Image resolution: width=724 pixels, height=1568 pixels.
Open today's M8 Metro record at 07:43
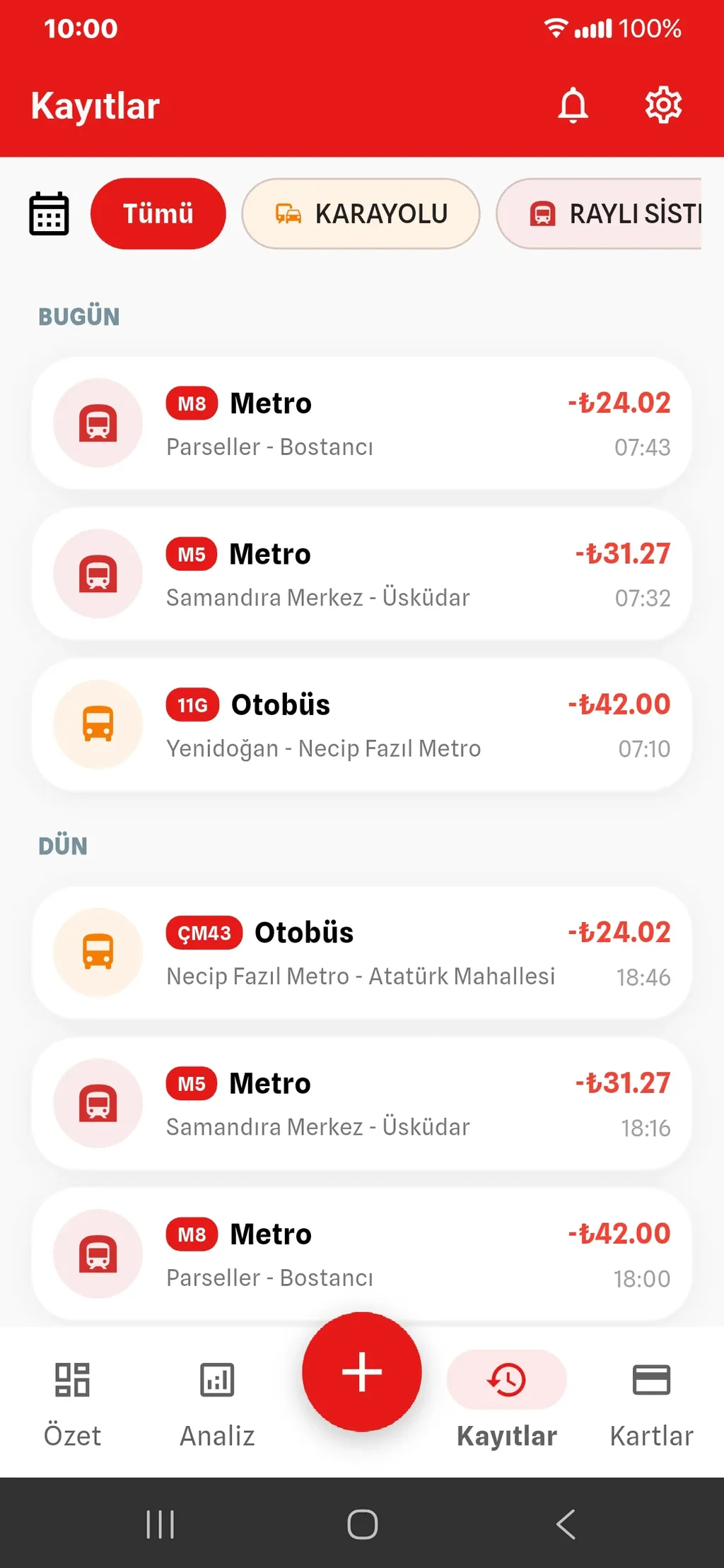[361, 423]
